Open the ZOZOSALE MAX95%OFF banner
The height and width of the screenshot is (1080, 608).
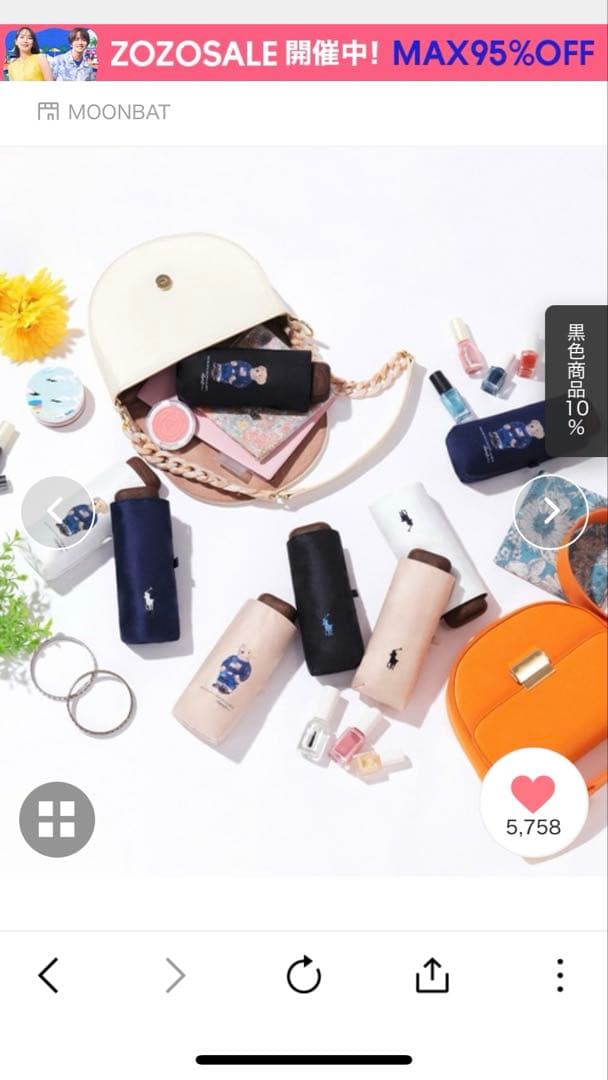pos(304,53)
